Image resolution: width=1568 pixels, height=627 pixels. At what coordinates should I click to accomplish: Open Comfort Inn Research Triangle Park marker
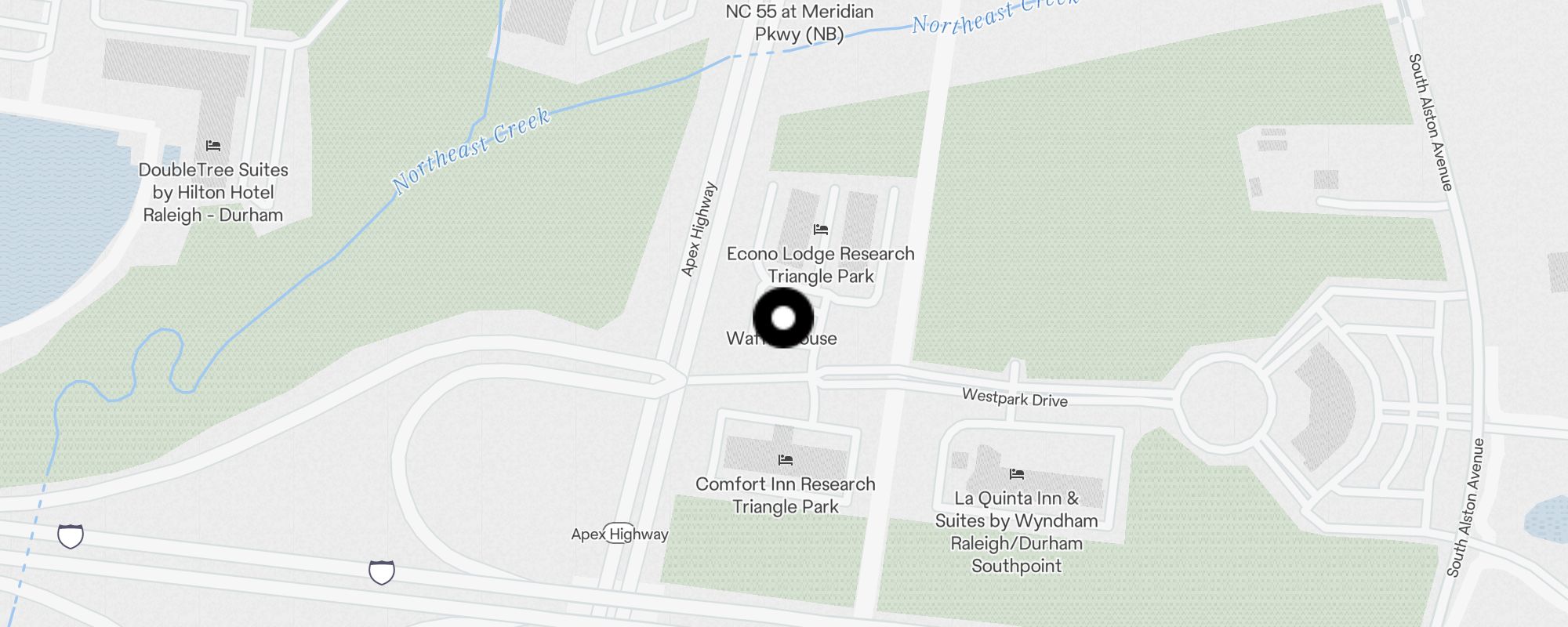coord(786,460)
